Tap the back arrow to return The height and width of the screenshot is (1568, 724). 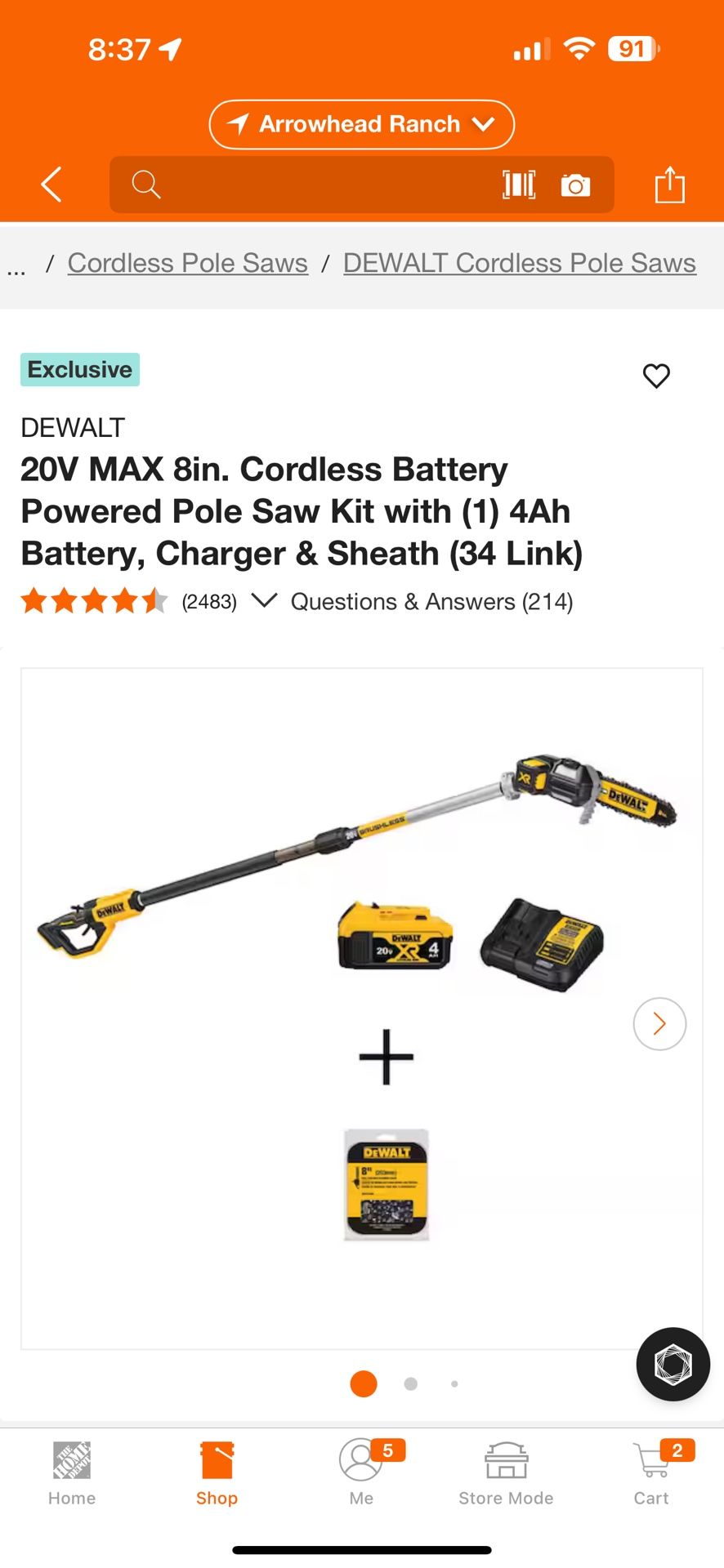[51, 185]
